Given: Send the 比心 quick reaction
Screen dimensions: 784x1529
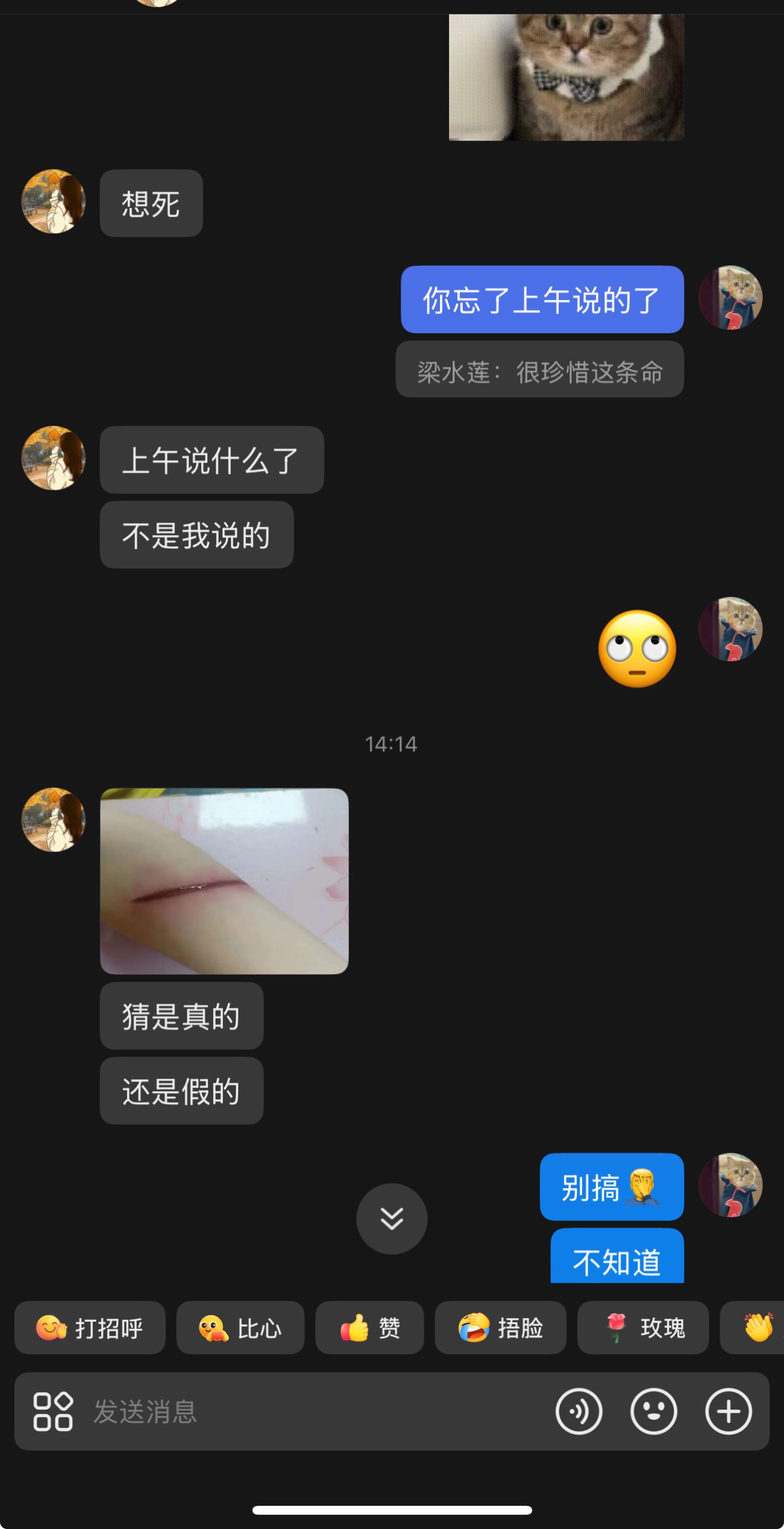Looking at the screenshot, I should 240,1327.
